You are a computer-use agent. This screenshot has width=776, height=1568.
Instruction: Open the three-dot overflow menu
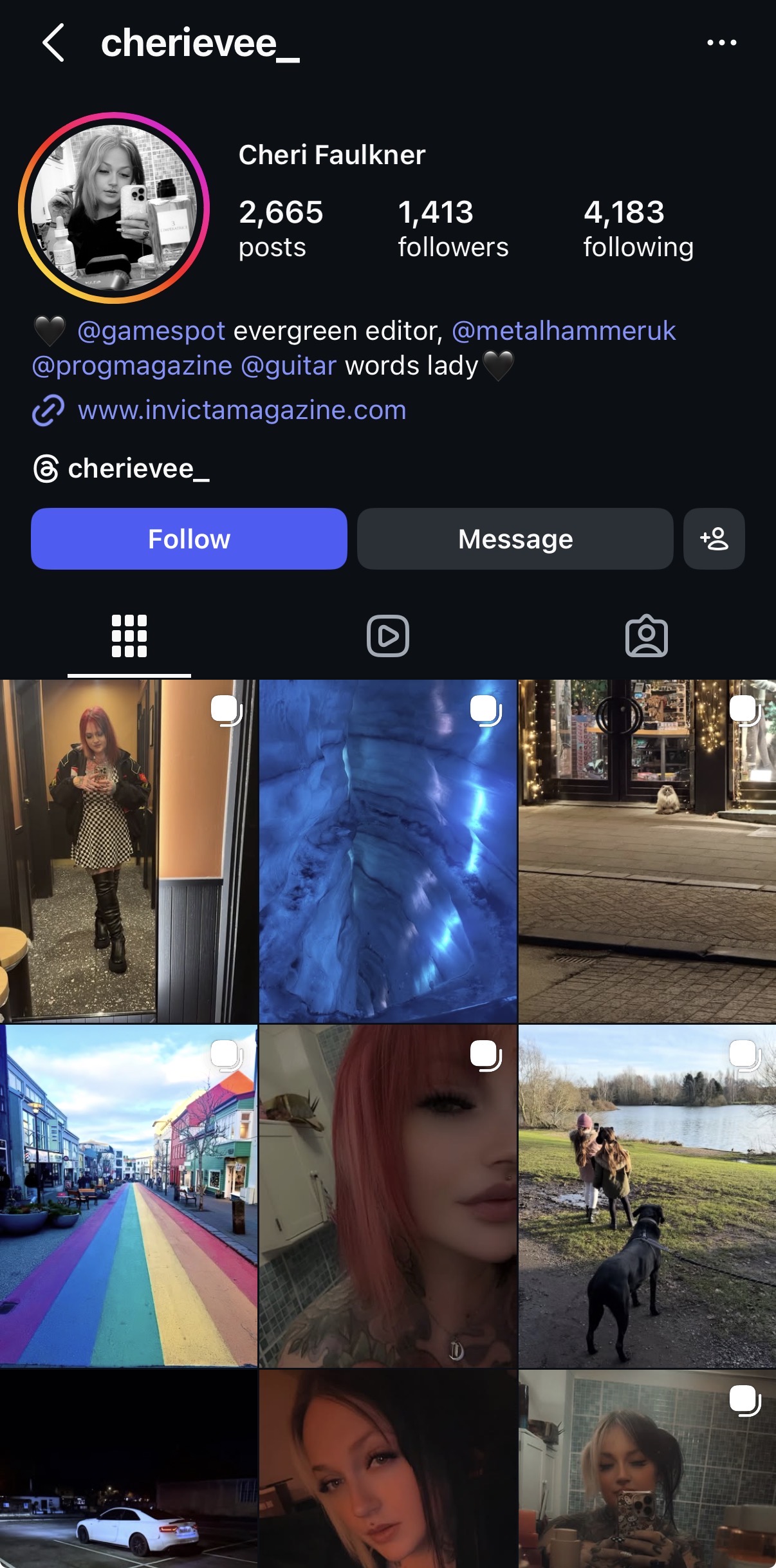point(721,43)
